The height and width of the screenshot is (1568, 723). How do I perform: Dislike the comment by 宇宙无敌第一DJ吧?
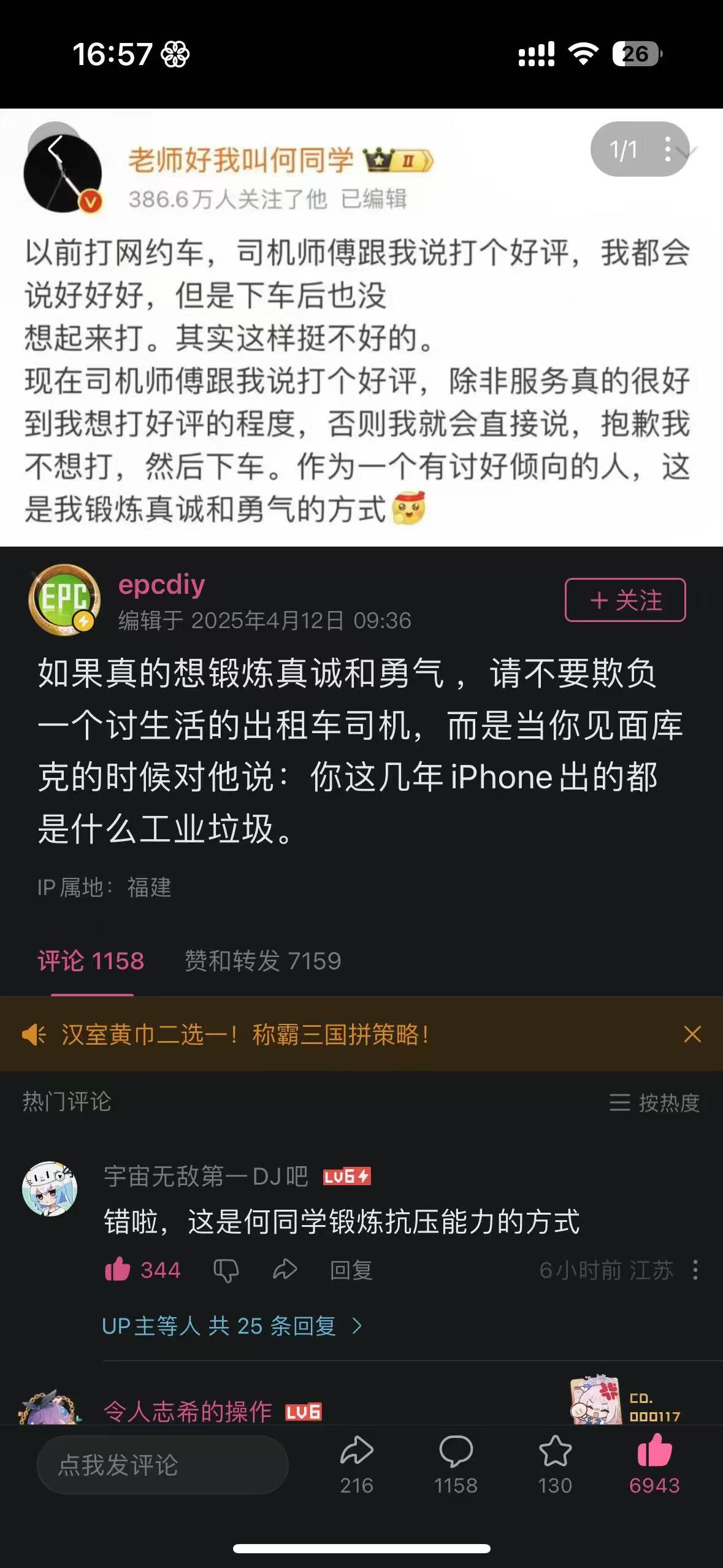tap(226, 1270)
